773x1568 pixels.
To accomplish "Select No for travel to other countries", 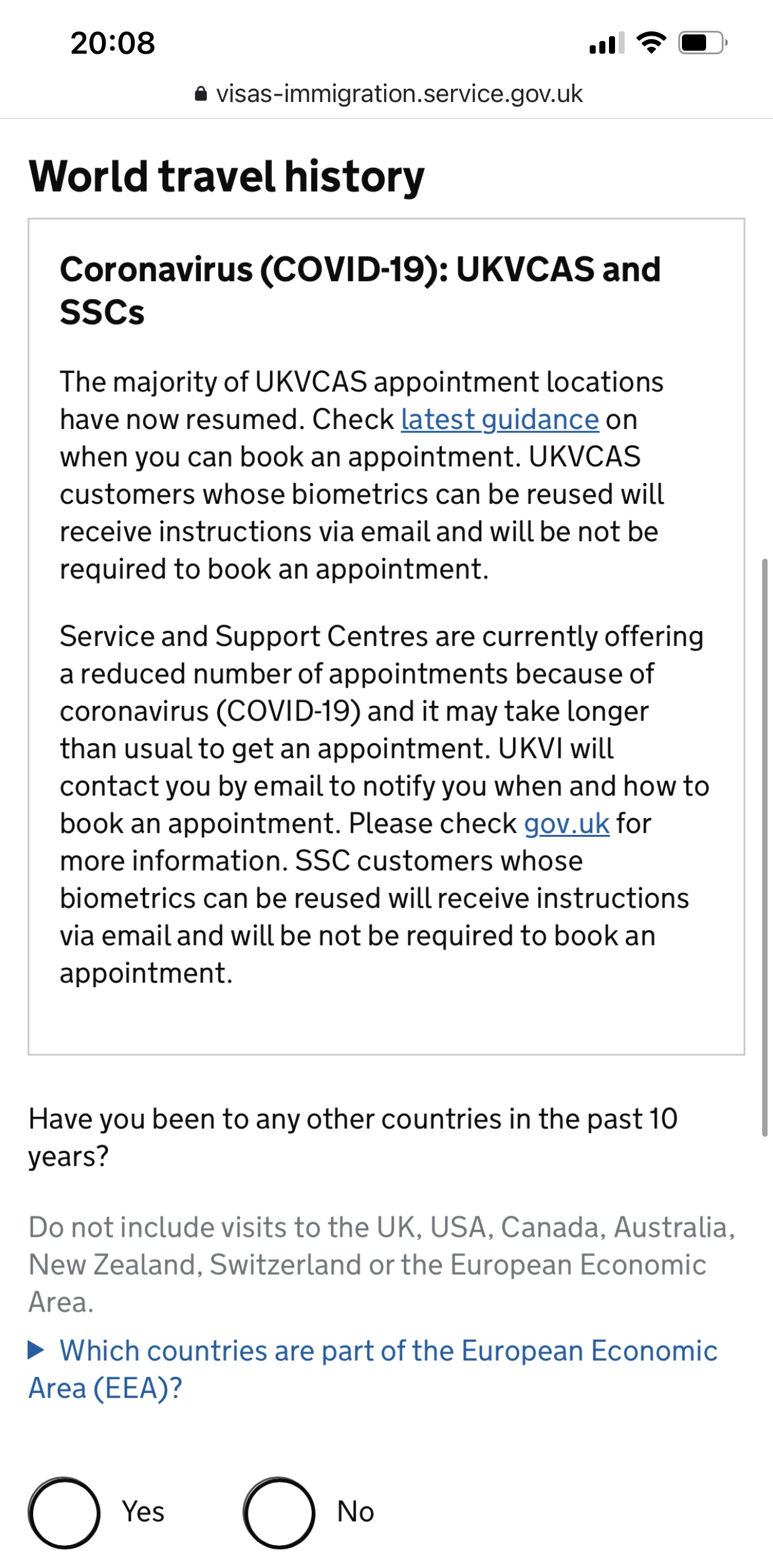I will (279, 1512).
